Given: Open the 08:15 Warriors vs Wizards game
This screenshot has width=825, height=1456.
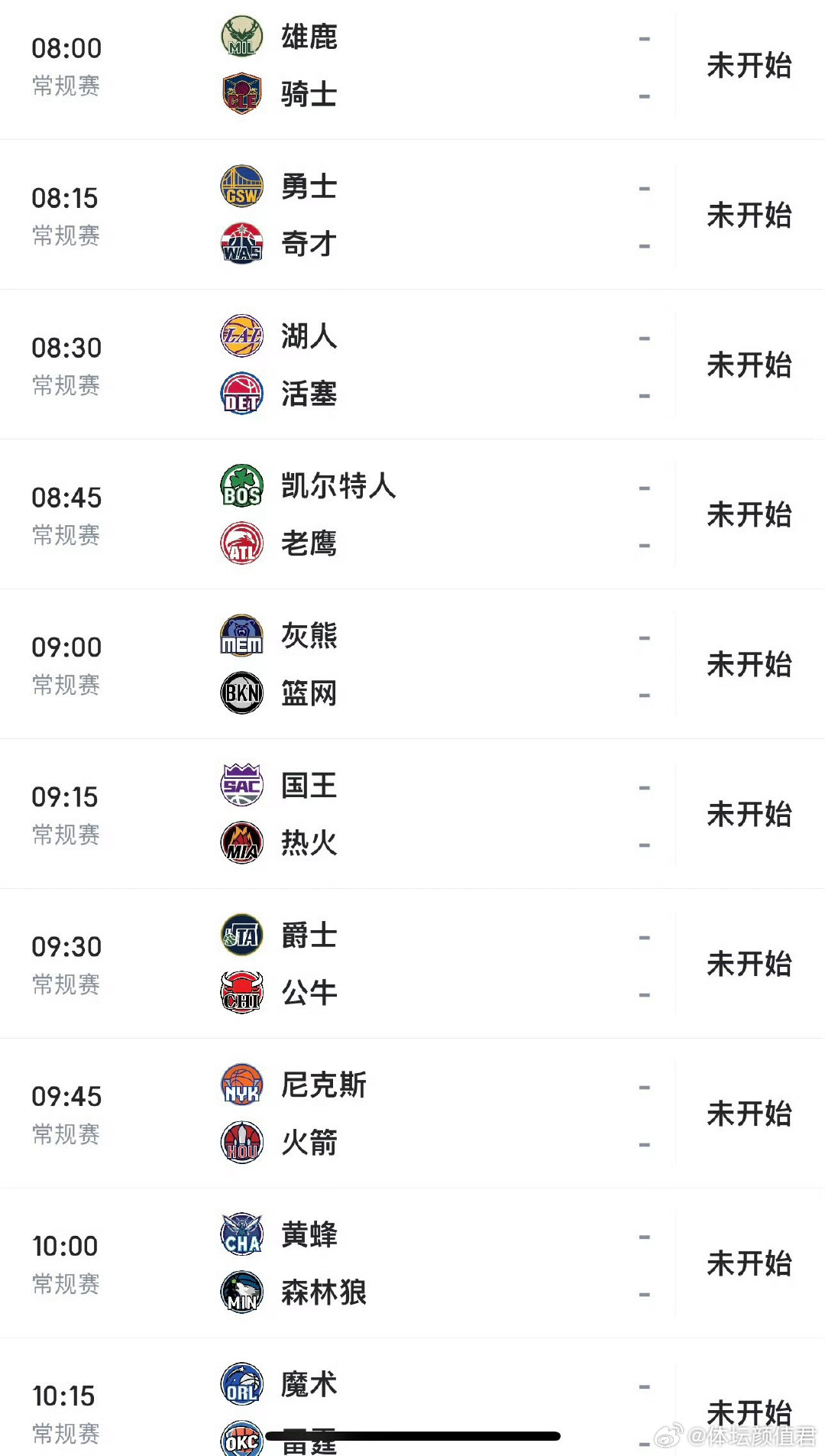Looking at the screenshot, I should pos(412,215).
